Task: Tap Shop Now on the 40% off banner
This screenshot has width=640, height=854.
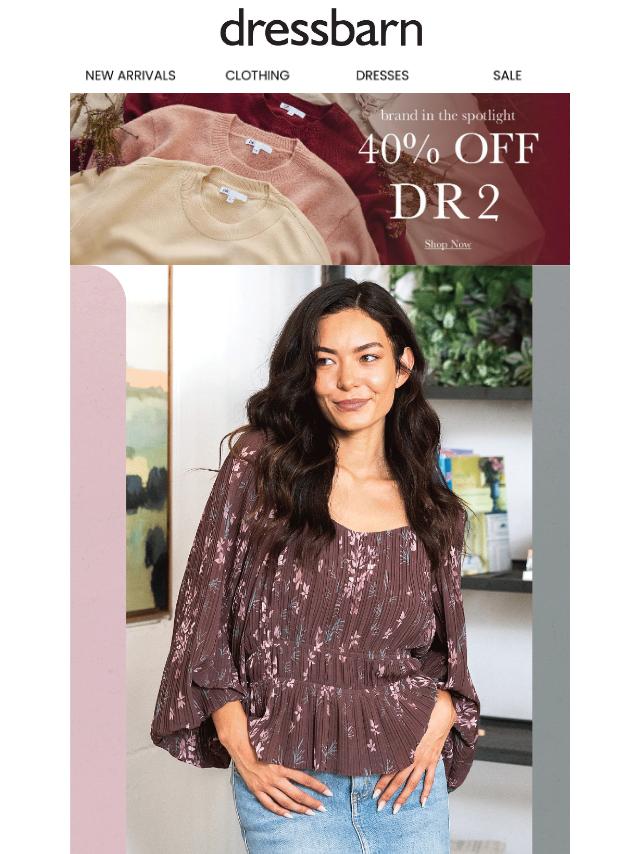Action: point(447,244)
